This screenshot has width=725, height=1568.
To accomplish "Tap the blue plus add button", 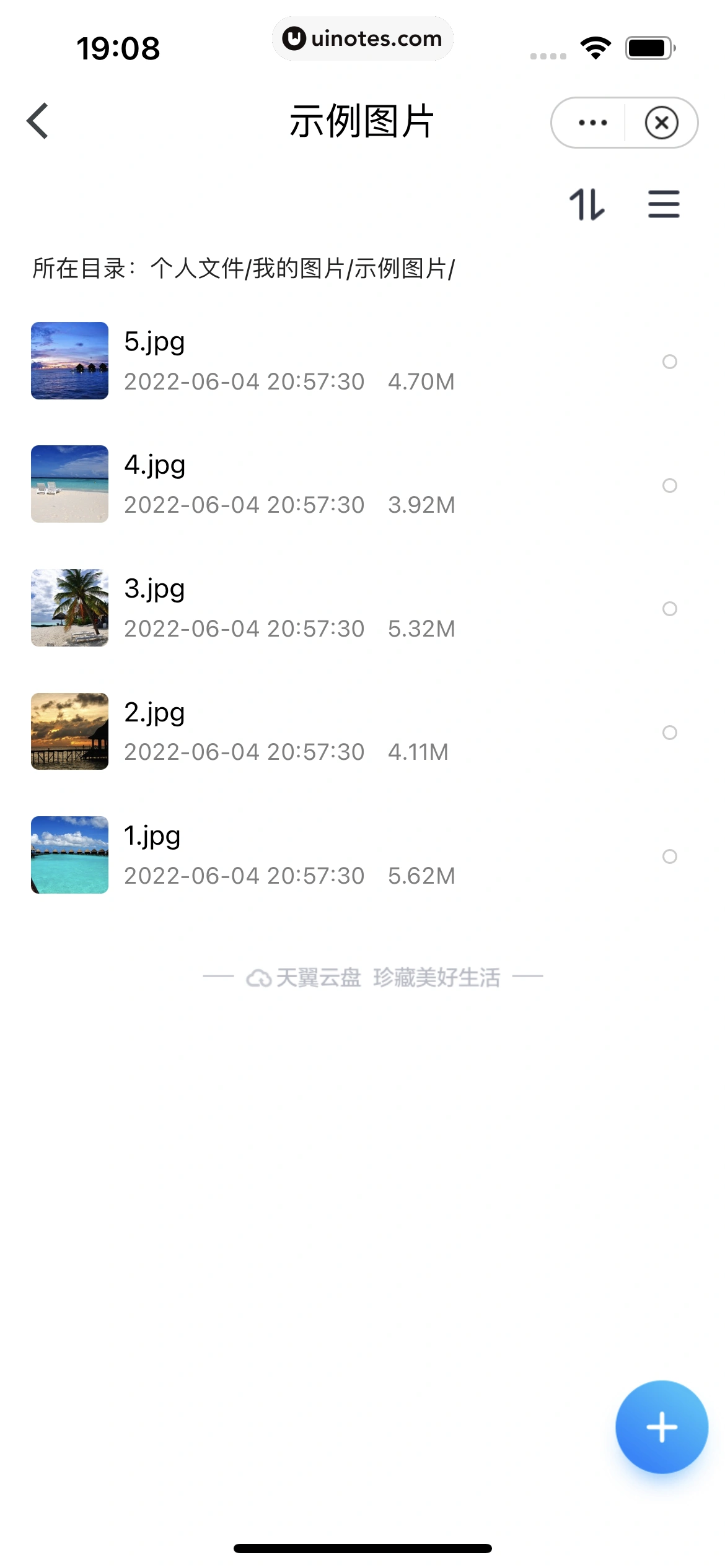I will point(661,1427).
